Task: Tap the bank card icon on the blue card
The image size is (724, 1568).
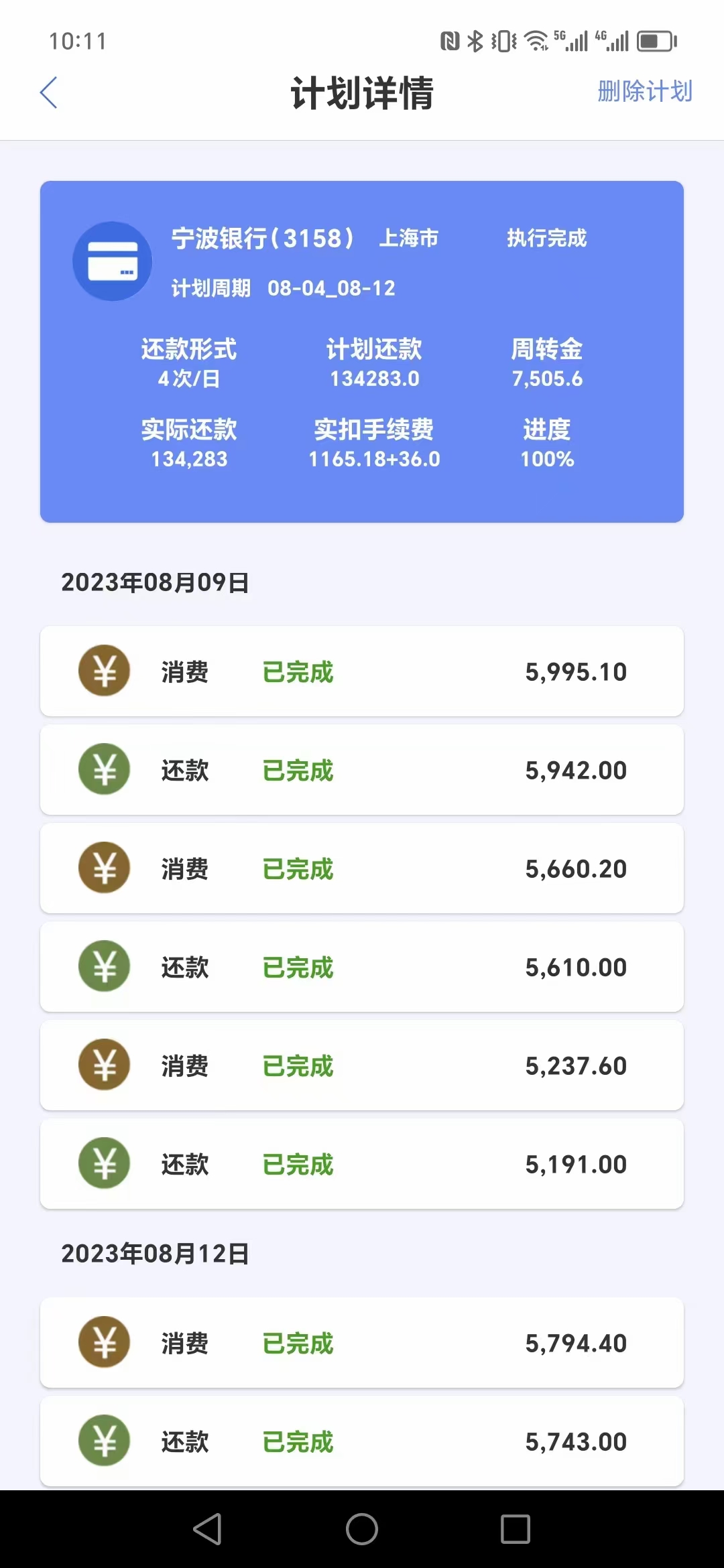Action: pyautogui.click(x=112, y=261)
